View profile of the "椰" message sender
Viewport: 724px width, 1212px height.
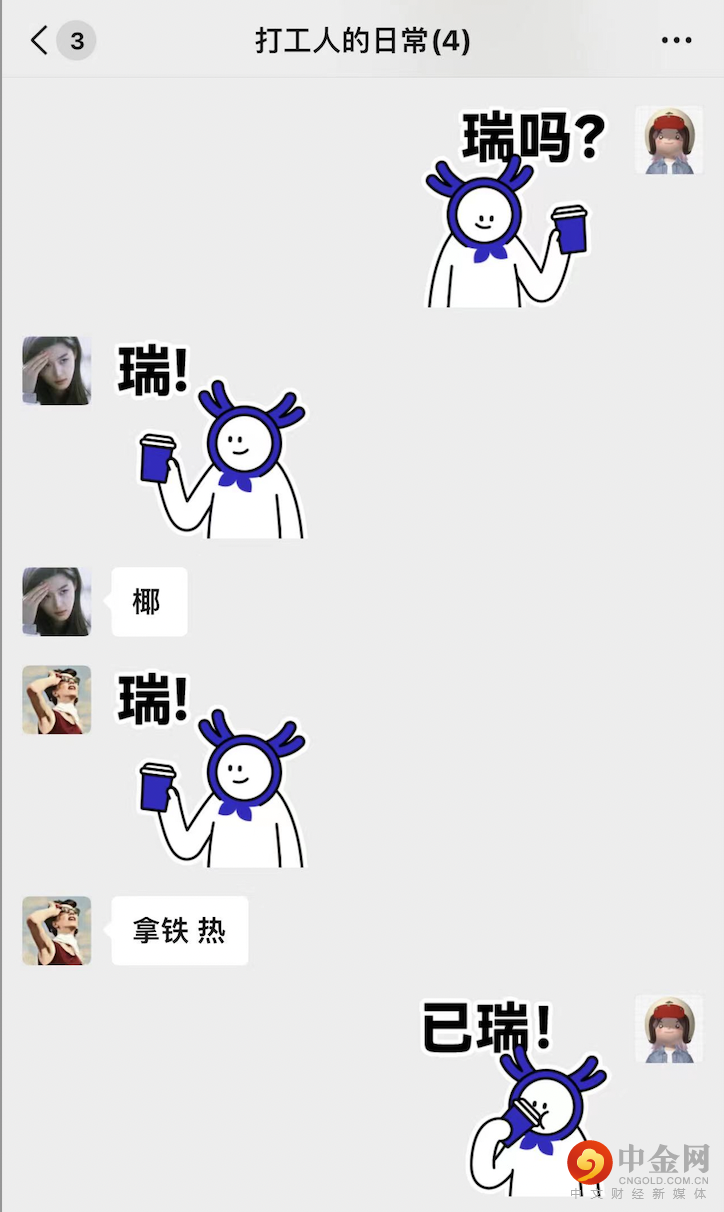point(57,601)
